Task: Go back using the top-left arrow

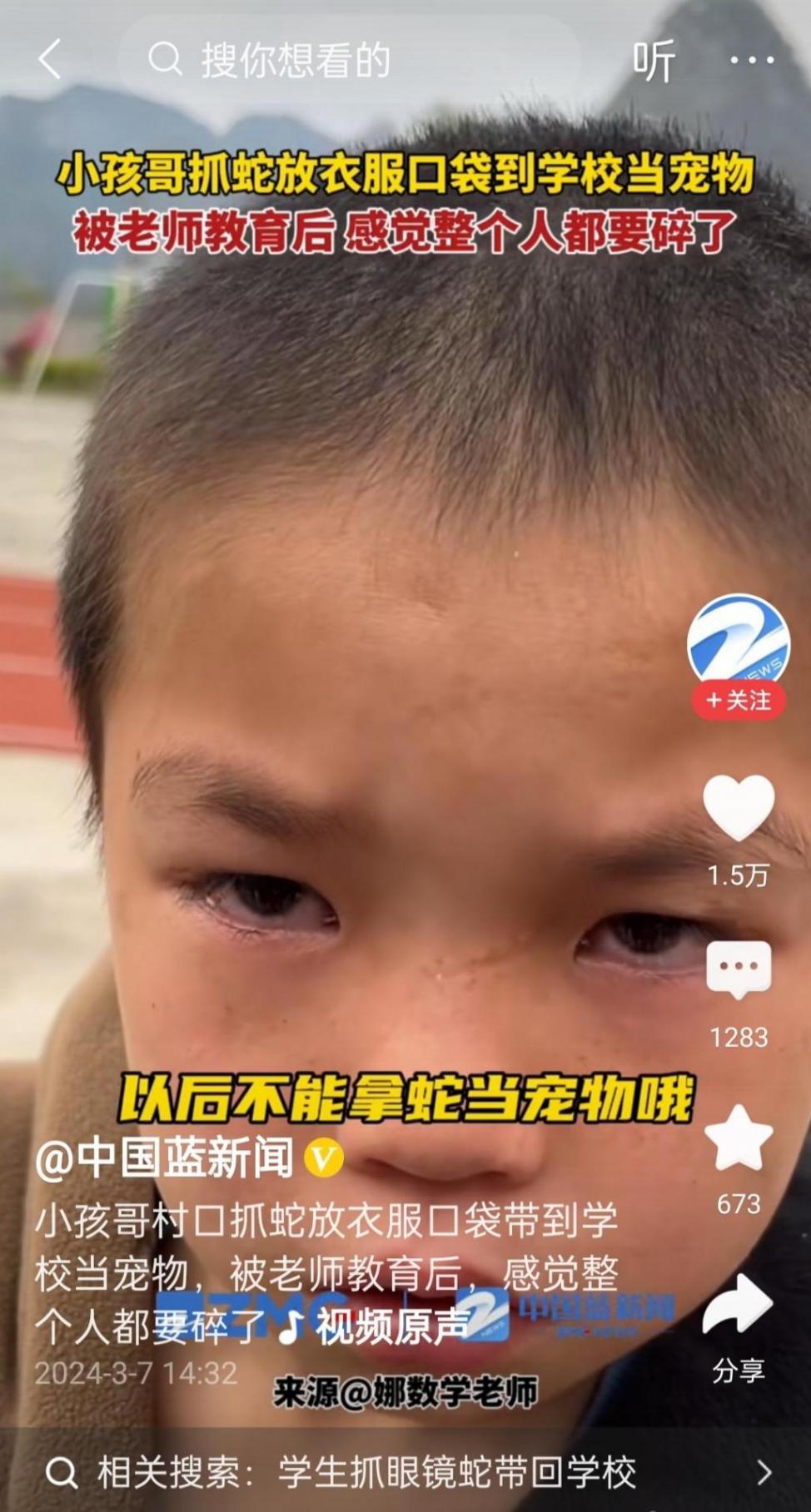Action: click(x=50, y=60)
